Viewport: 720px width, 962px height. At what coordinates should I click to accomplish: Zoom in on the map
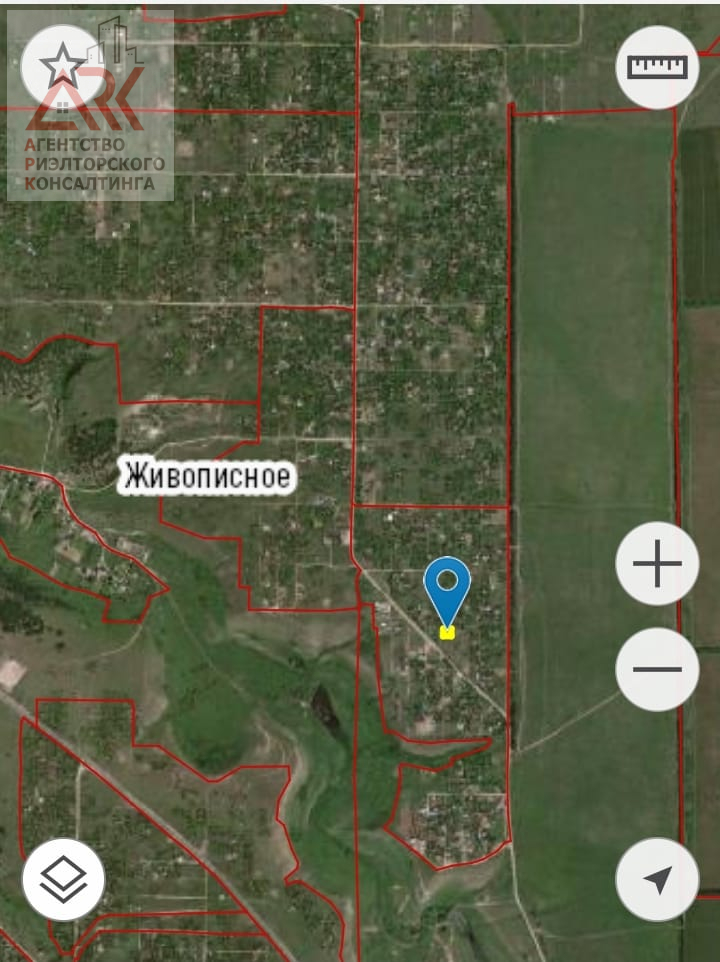[657, 565]
